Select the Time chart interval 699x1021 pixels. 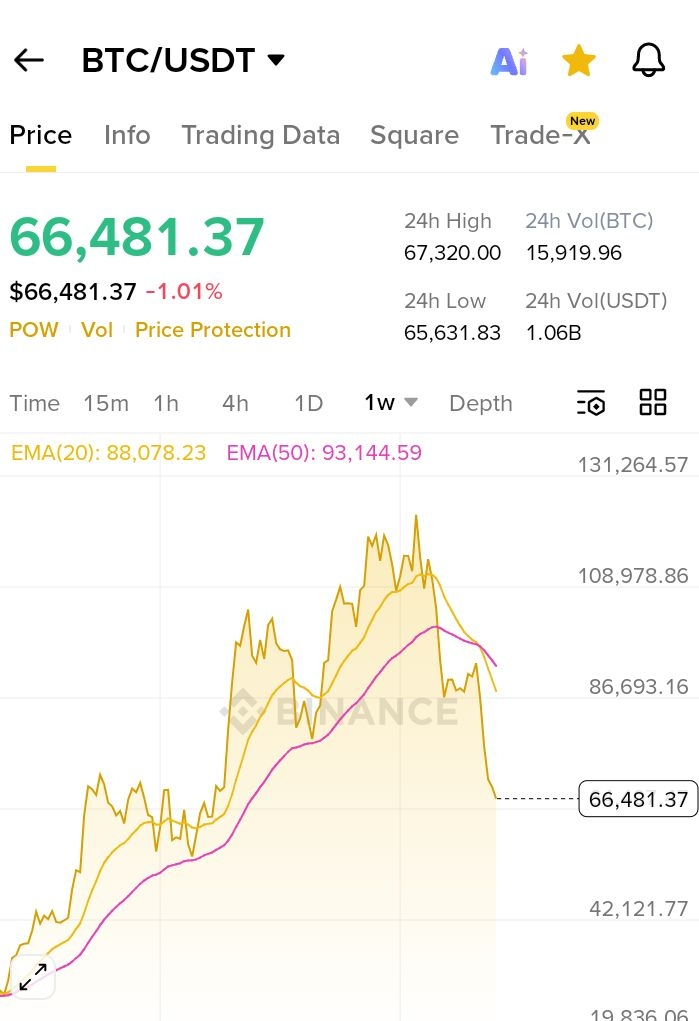point(35,403)
